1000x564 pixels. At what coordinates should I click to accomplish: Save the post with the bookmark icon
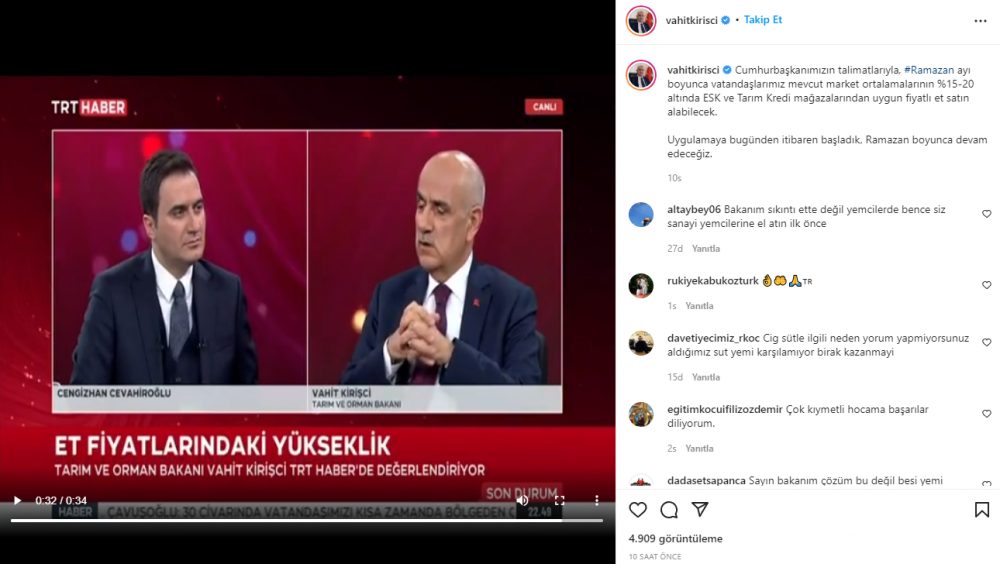point(982,510)
